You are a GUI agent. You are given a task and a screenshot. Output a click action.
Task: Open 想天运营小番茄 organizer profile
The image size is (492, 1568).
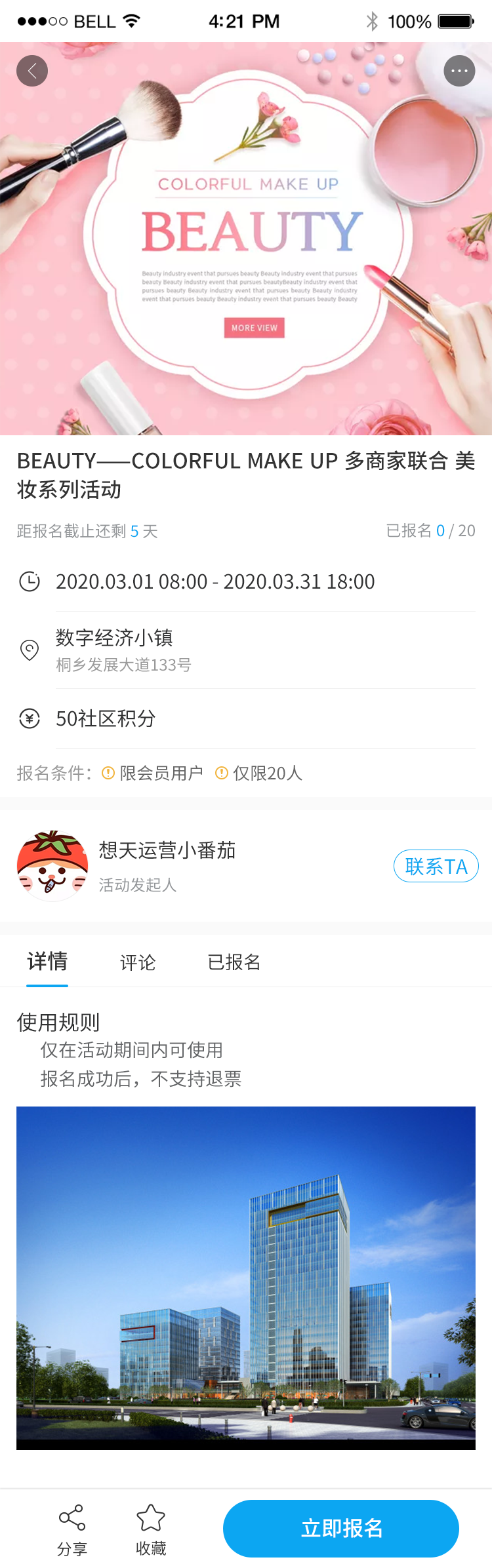(x=167, y=851)
